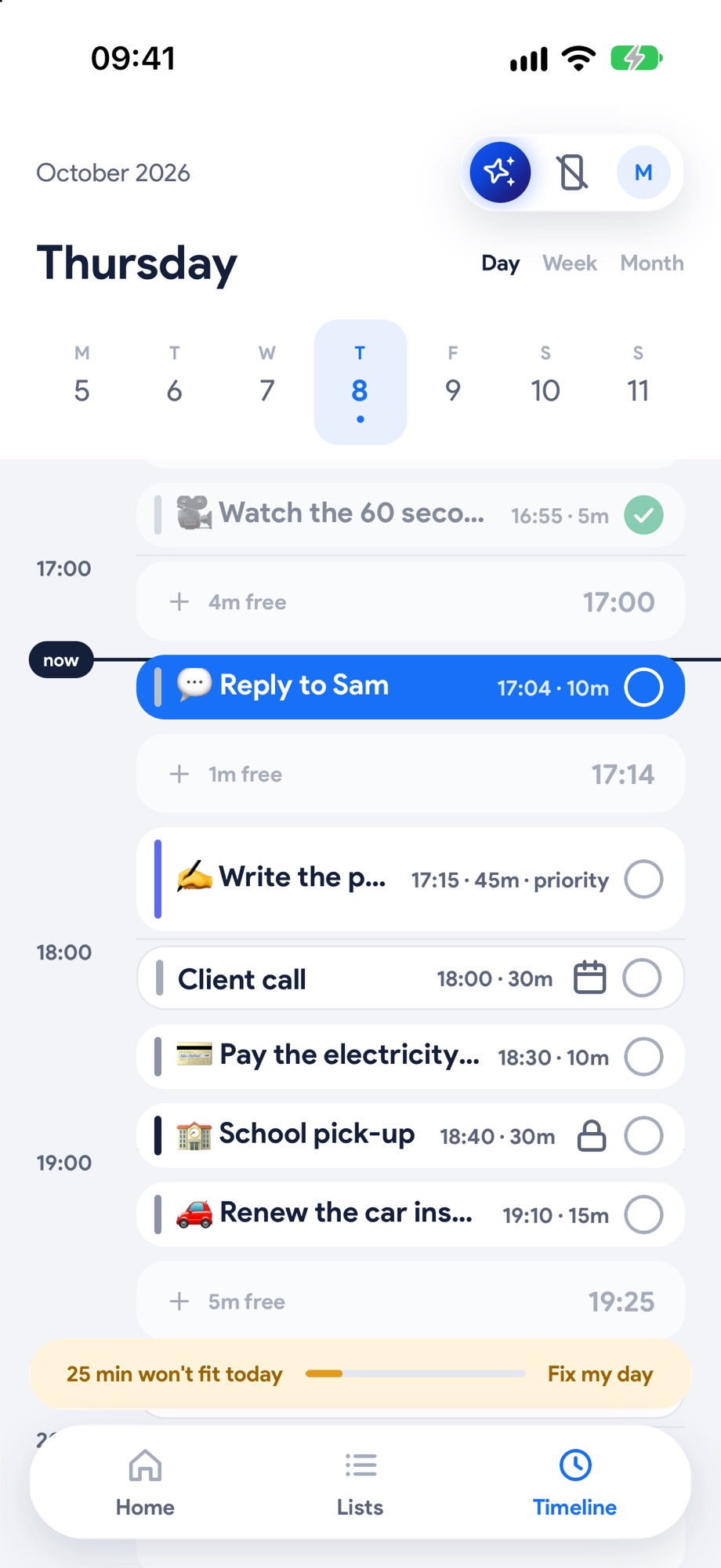Tap the crossed-out phone icon

pos(573,172)
